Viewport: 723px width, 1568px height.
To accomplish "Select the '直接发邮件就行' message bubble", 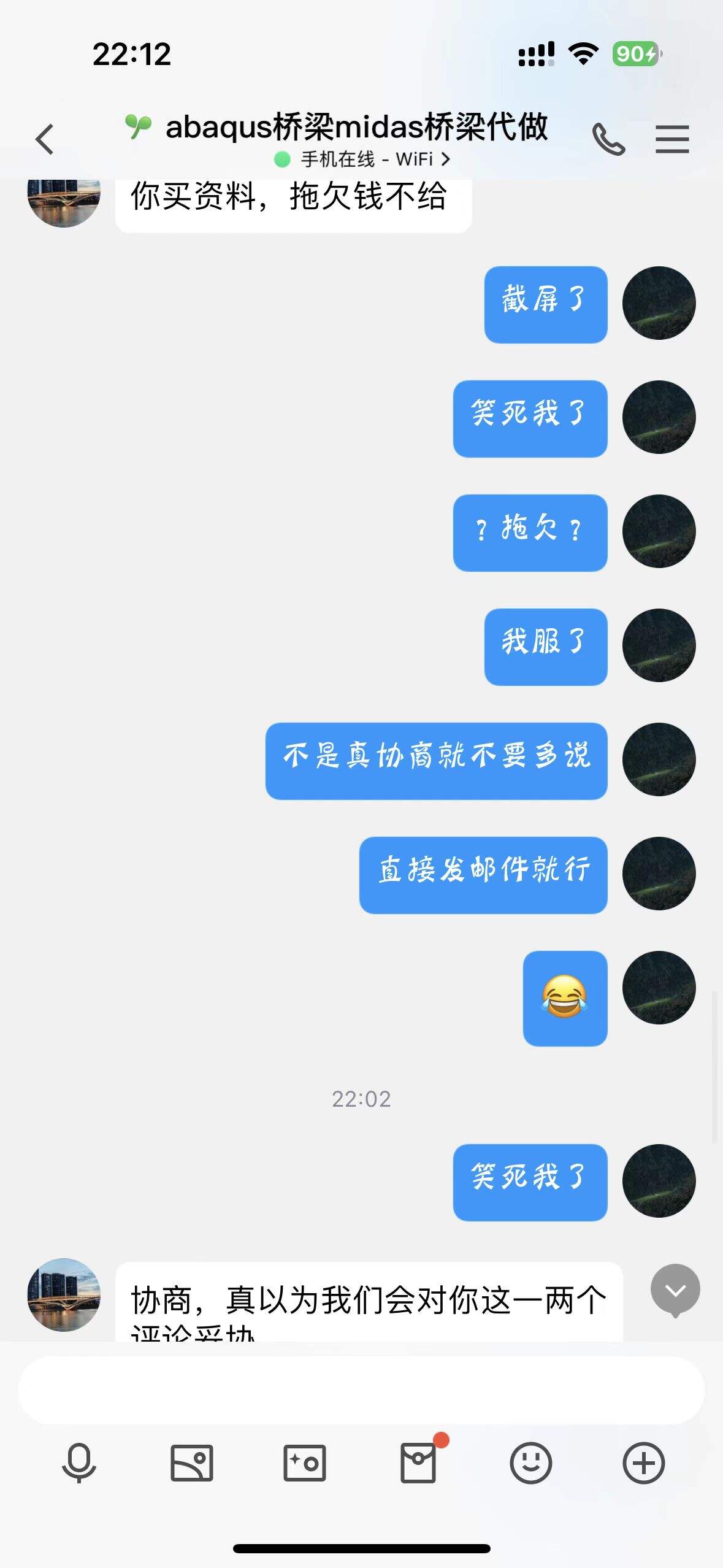I will pos(483,875).
